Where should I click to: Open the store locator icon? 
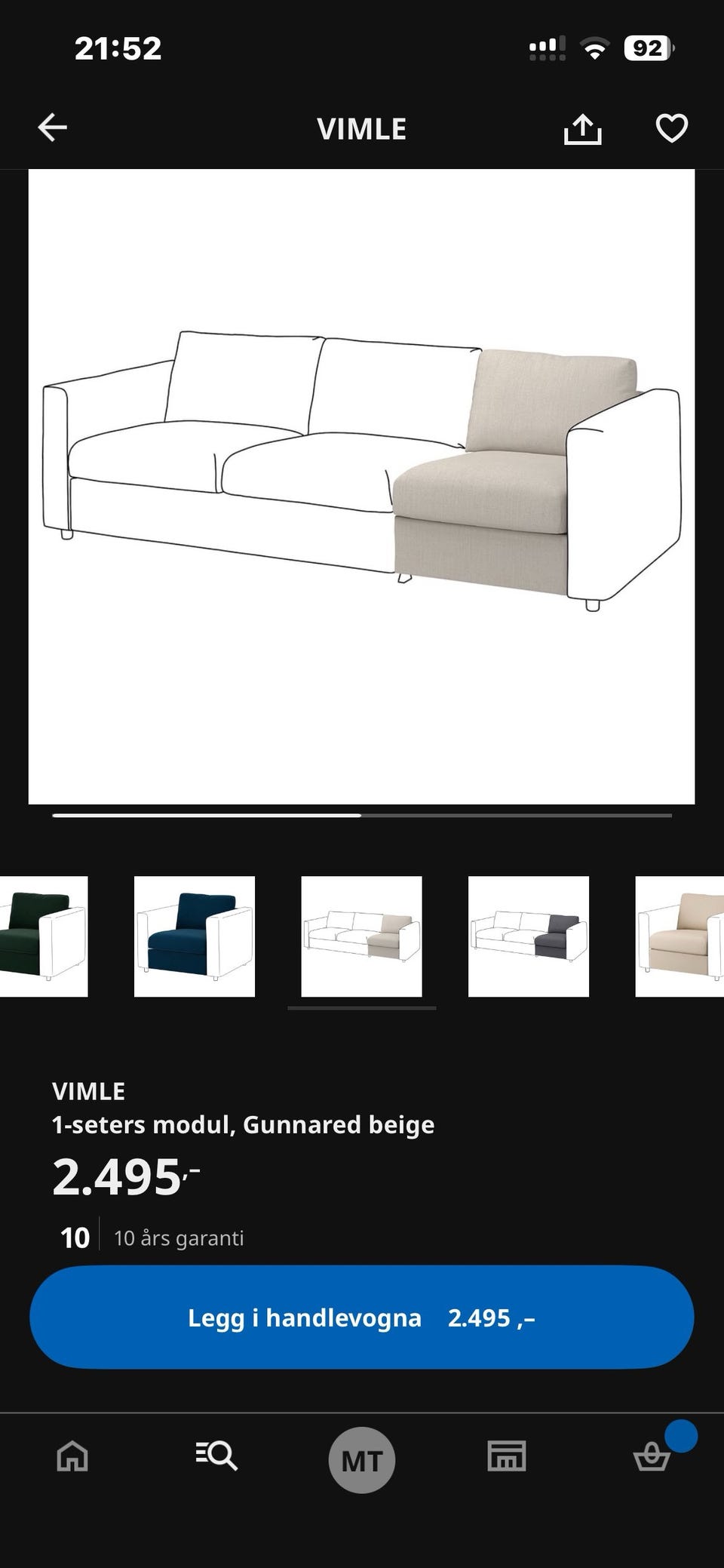[x=507, y=1457]
